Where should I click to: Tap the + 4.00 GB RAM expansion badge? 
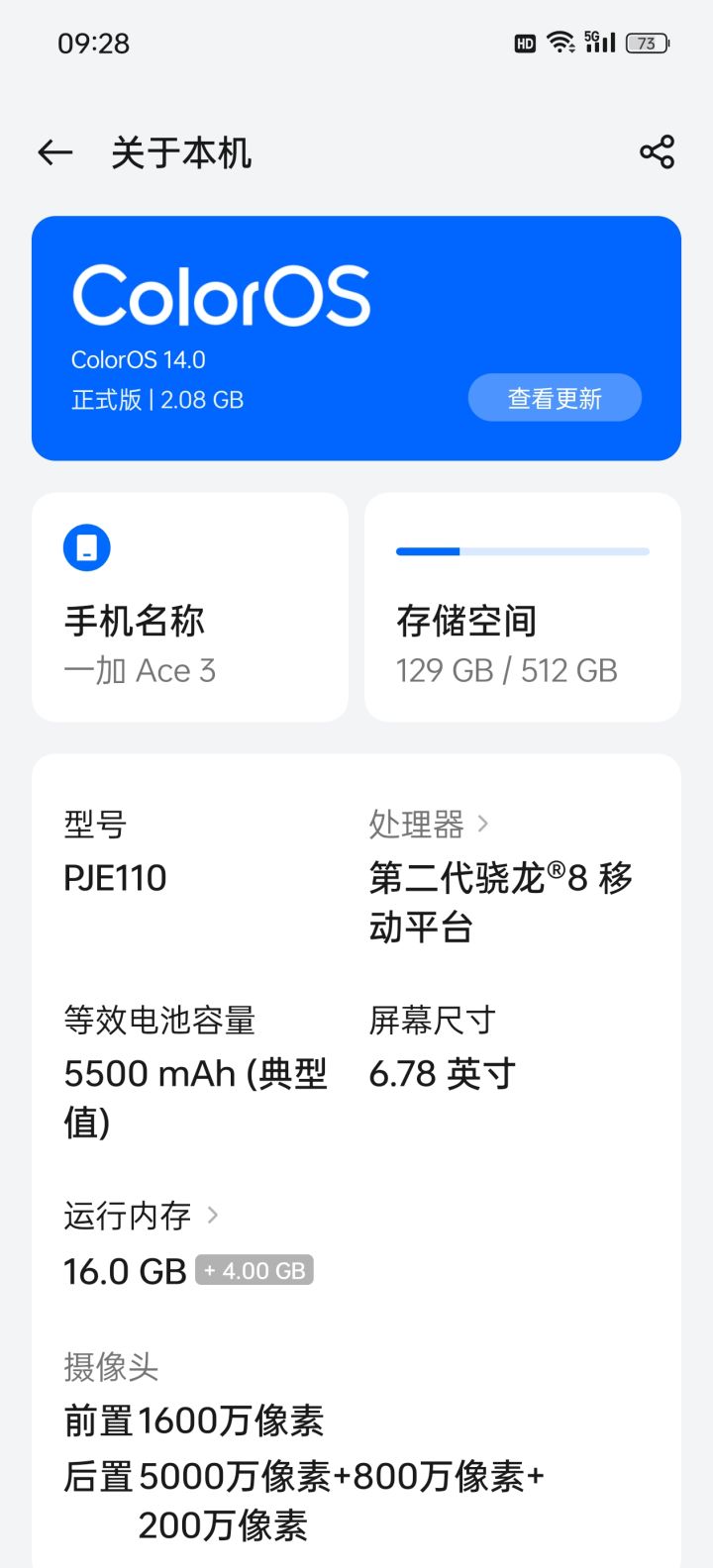pyautogui.click(x=255, y=1269)
